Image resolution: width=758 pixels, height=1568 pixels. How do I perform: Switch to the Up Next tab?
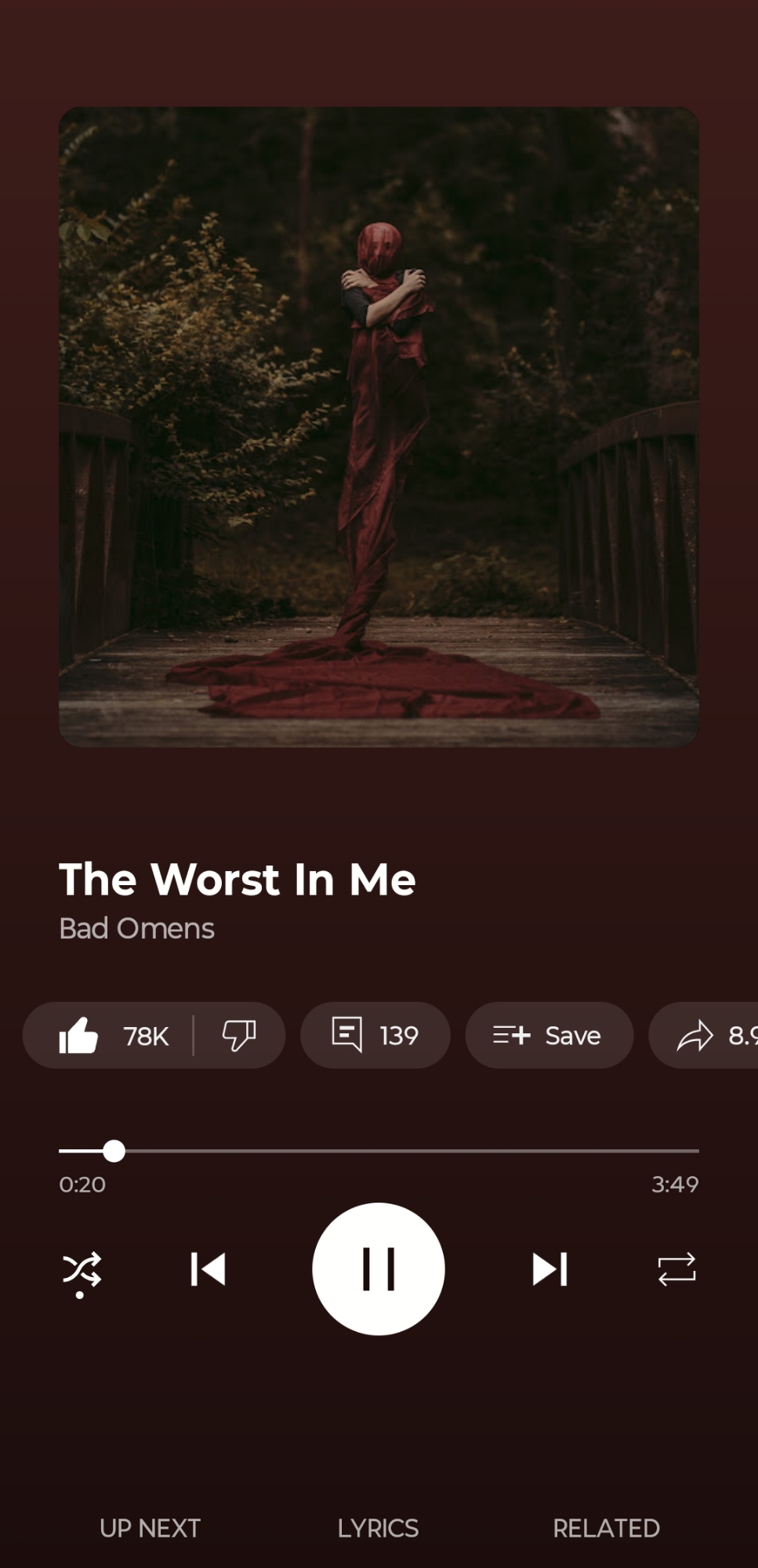tap(150, 1528)
